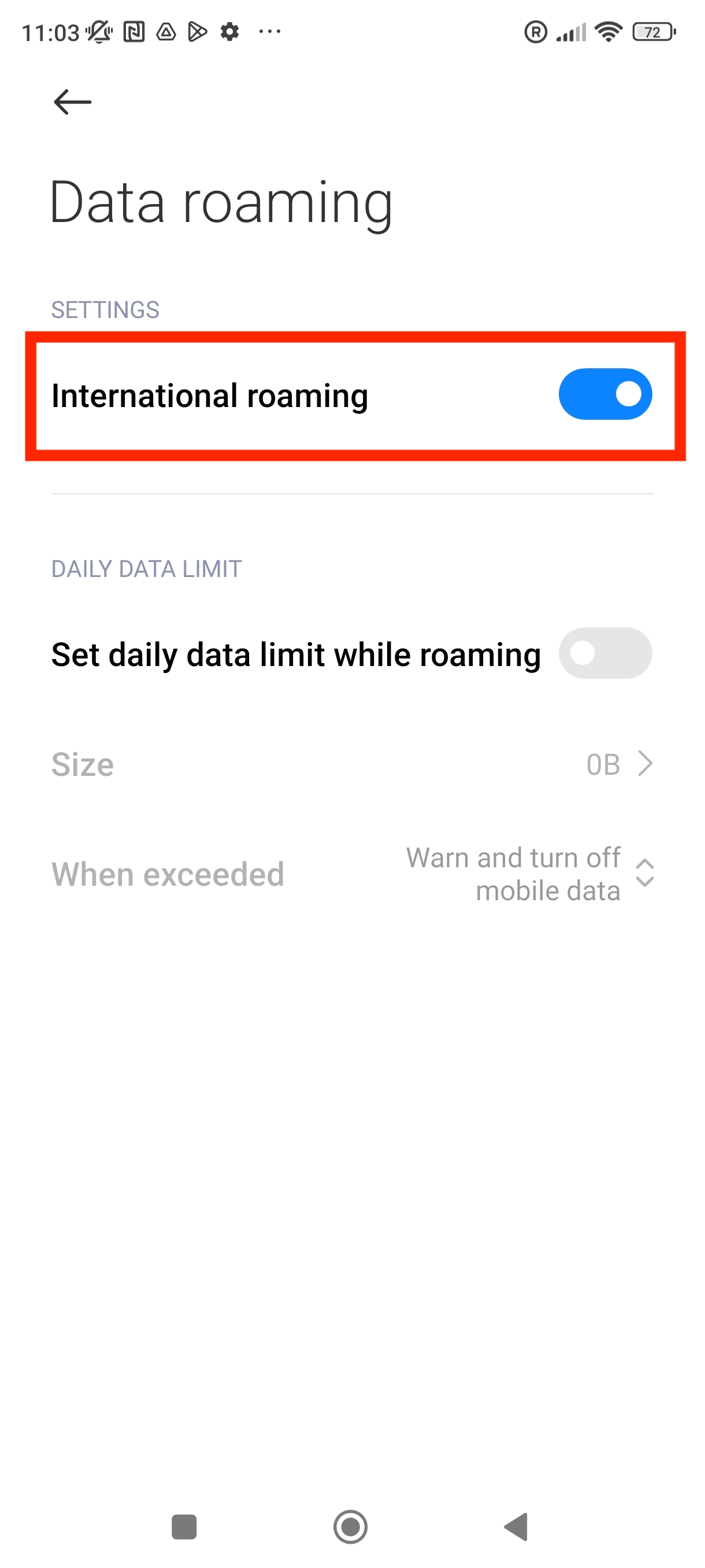Open the Size setting
Image resolution: width=705 pixels, height=1568 pixels.
point(351,764)
